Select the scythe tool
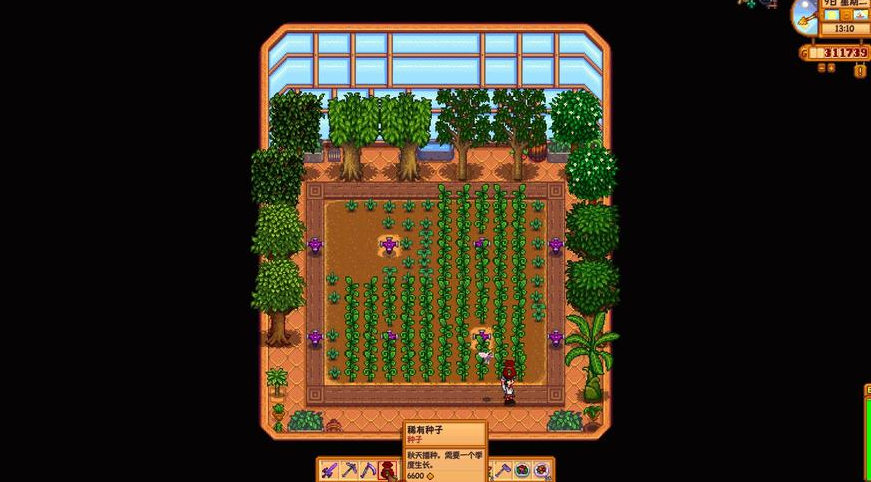Image resolution: width=871 pixels, height=482 pixels. pos(368,470)
